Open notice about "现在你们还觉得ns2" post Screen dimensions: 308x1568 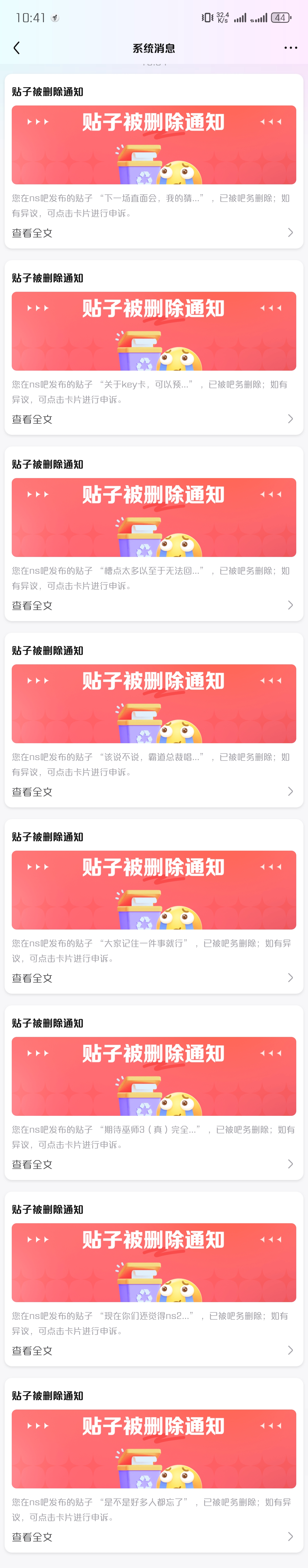pyautogui.click(x=154, y=1279)
